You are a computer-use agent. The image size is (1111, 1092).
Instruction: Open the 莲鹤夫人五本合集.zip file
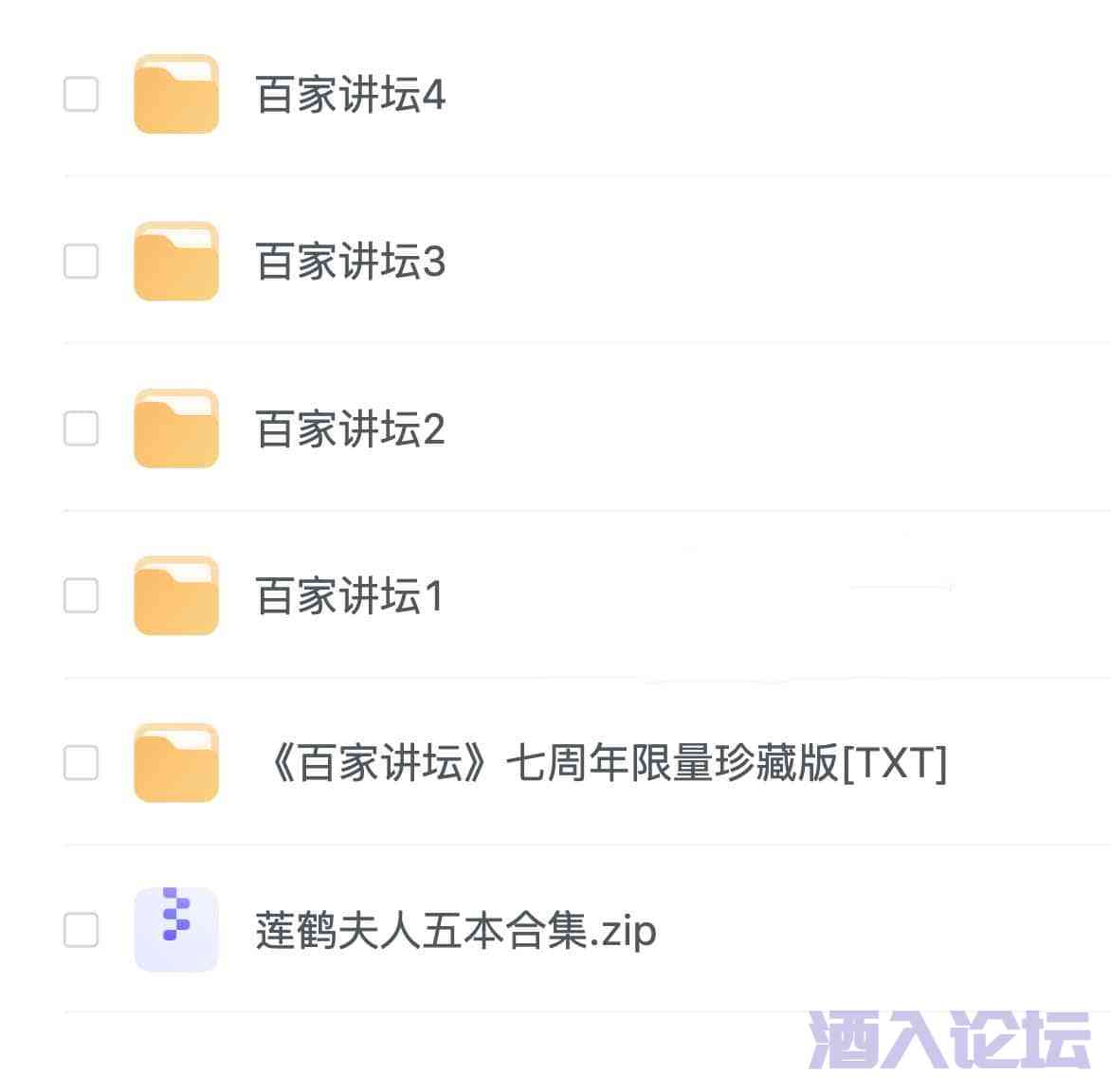pos(455,931)
